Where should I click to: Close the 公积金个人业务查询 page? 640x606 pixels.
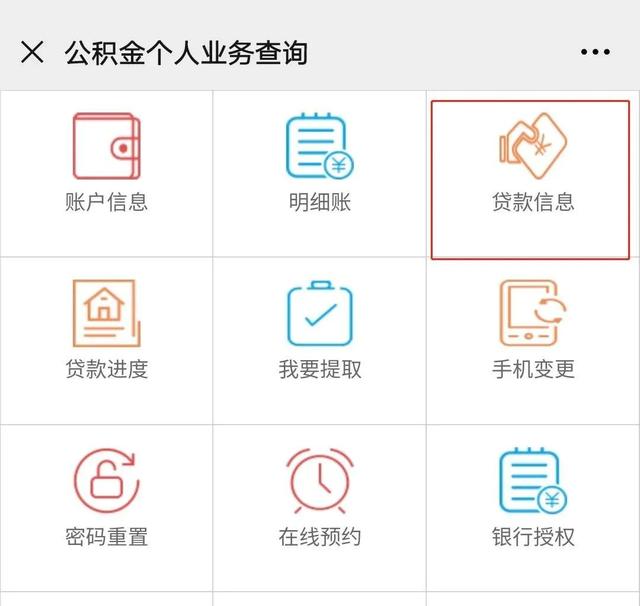[32, 52]
